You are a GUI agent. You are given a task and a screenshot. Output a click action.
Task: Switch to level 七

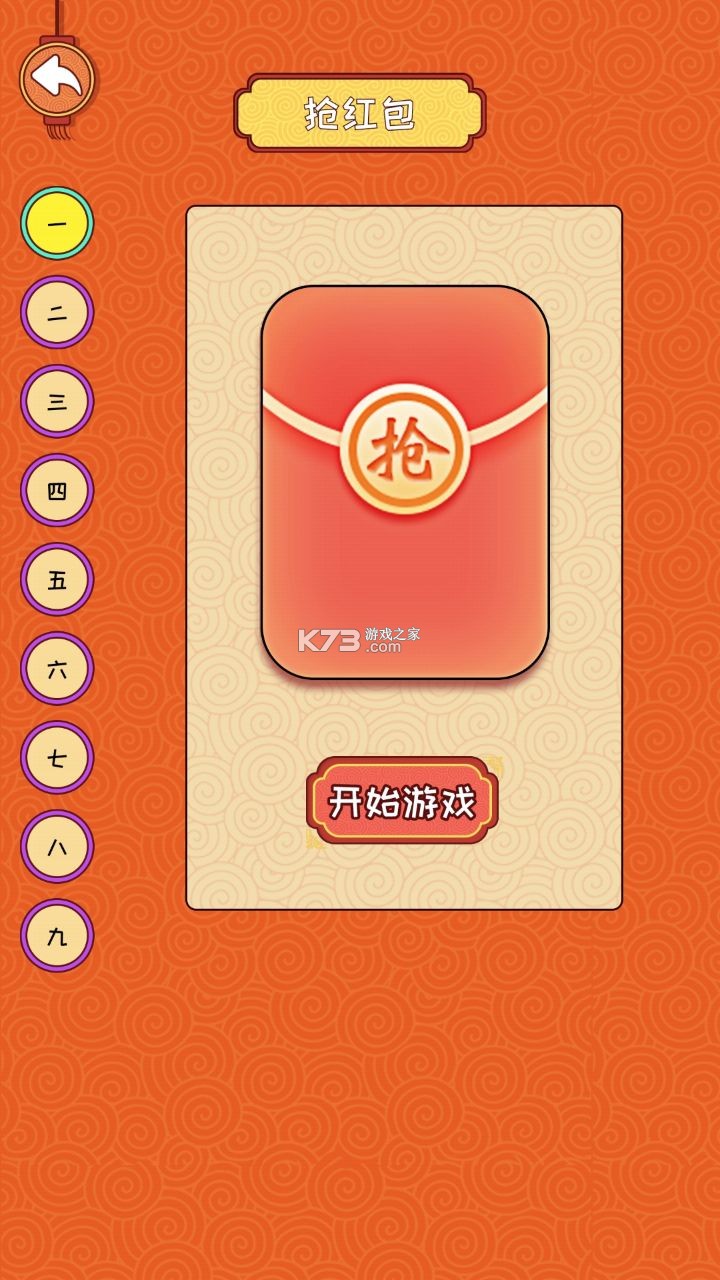click(57, 757)
